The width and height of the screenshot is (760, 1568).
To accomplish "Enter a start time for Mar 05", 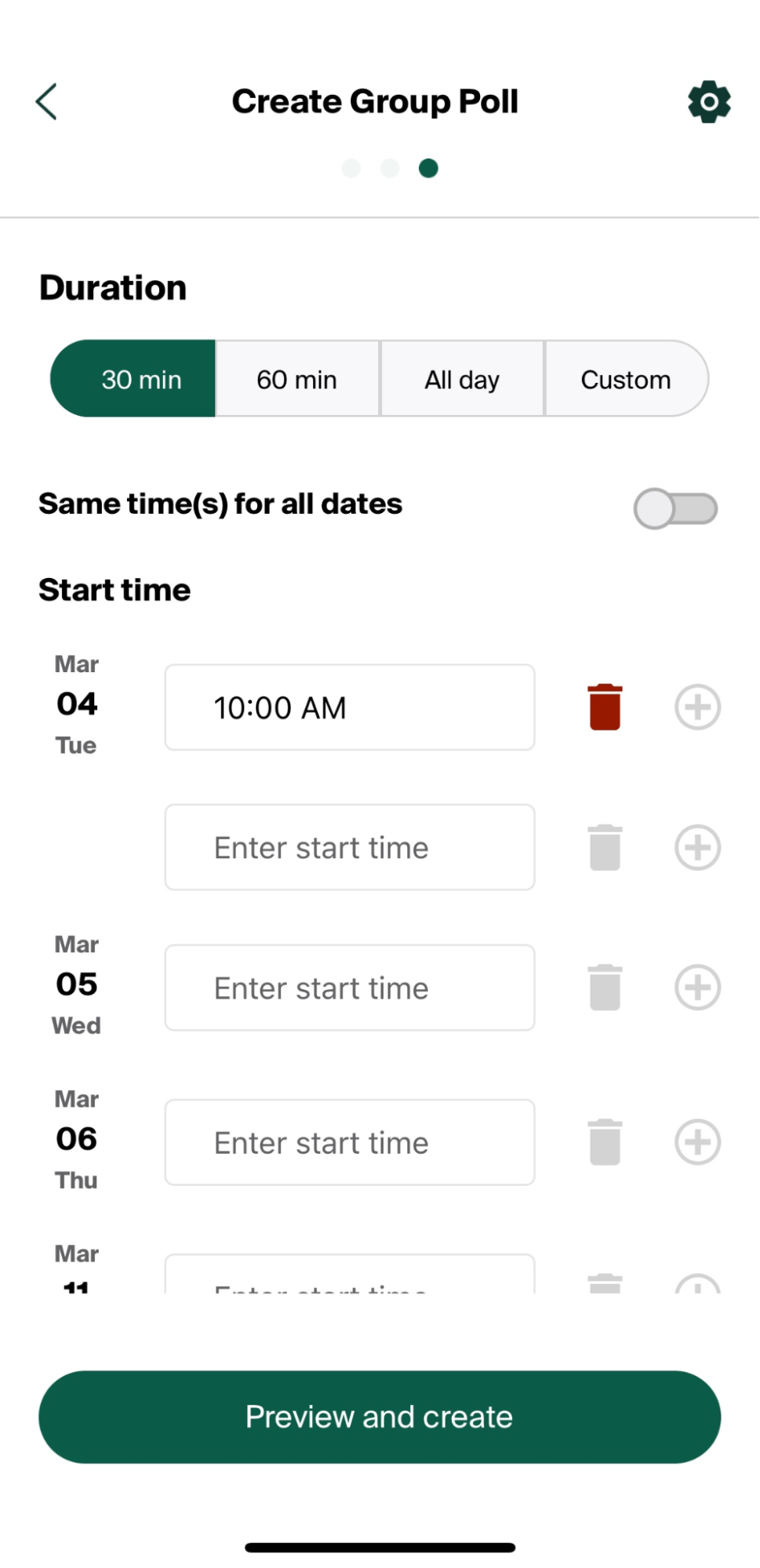I will pos(350,988).
